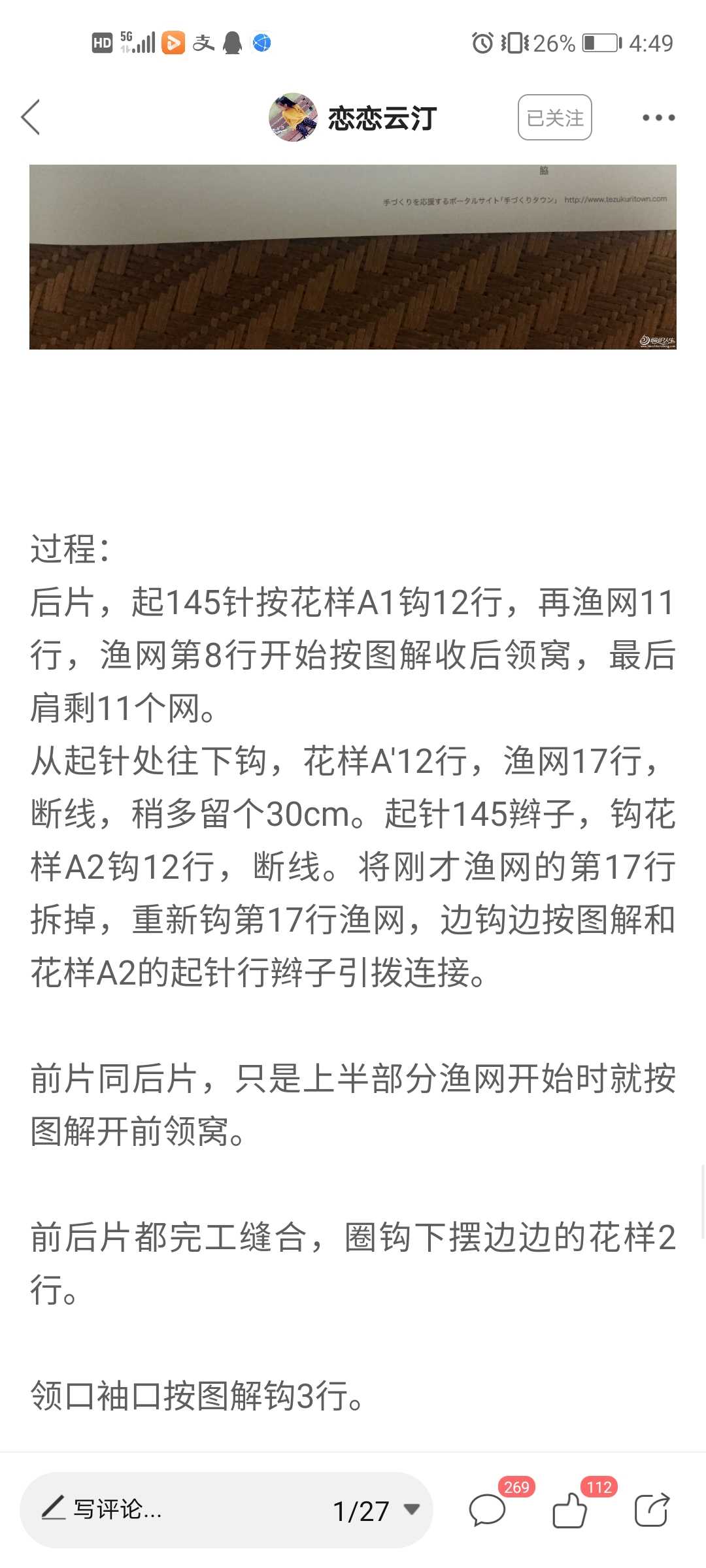The height and width of the screenshot is (1568, 706).
Task: Open the photo in the post
Action: coord(353,257)
